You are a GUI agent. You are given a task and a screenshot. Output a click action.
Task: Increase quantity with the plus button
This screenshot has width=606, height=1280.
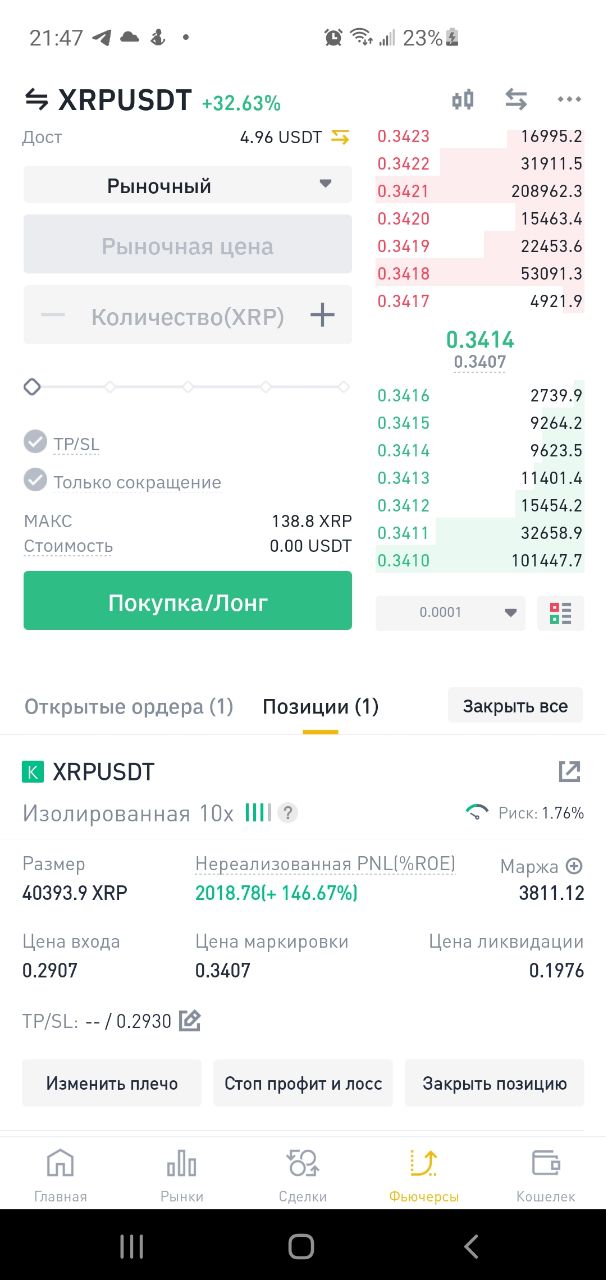322,316
